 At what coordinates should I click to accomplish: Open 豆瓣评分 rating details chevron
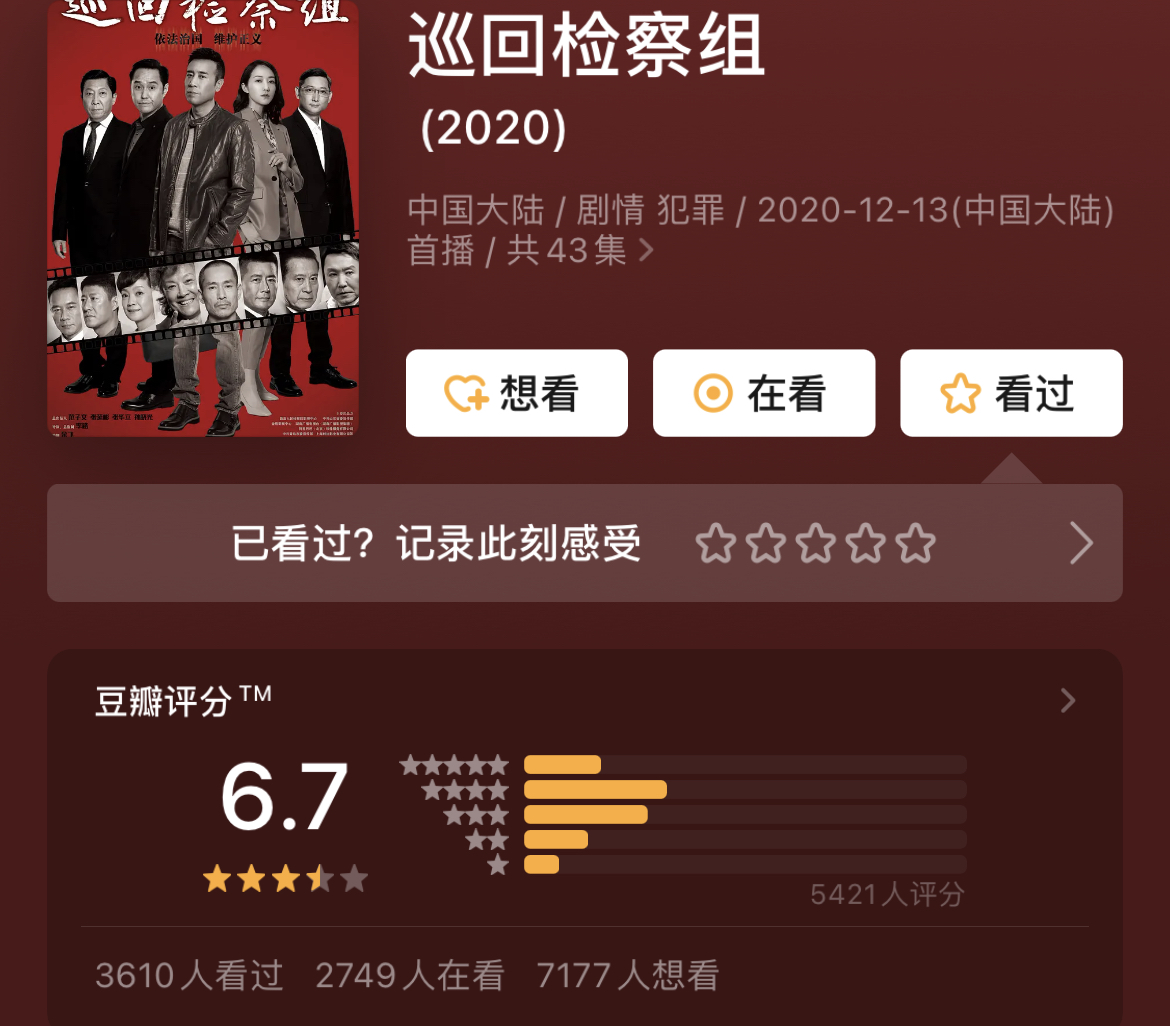[x=1067, y=701]
